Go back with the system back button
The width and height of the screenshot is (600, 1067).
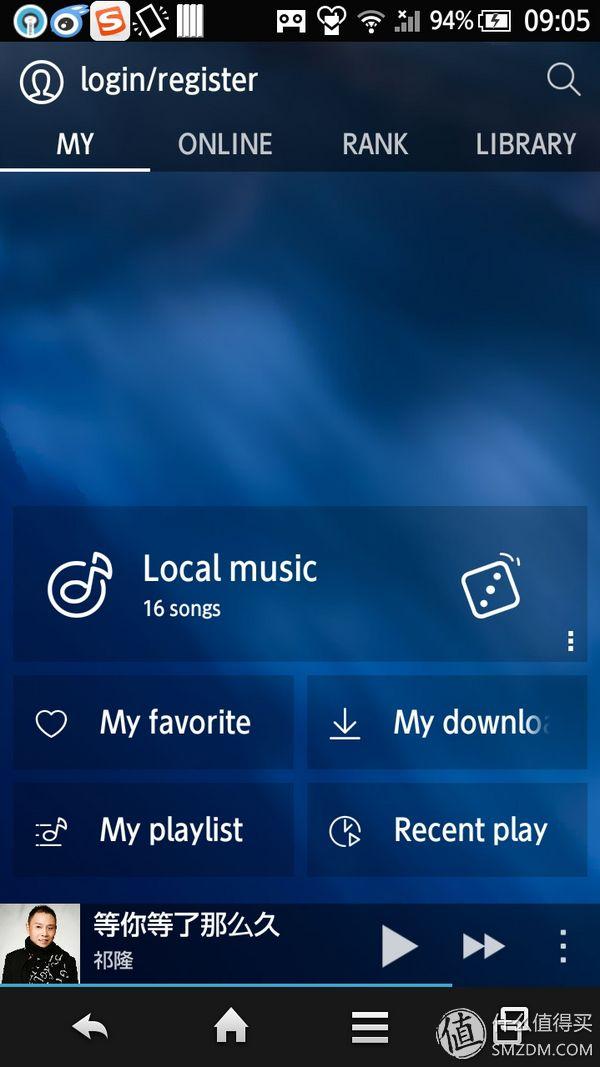click(90, 1027)
